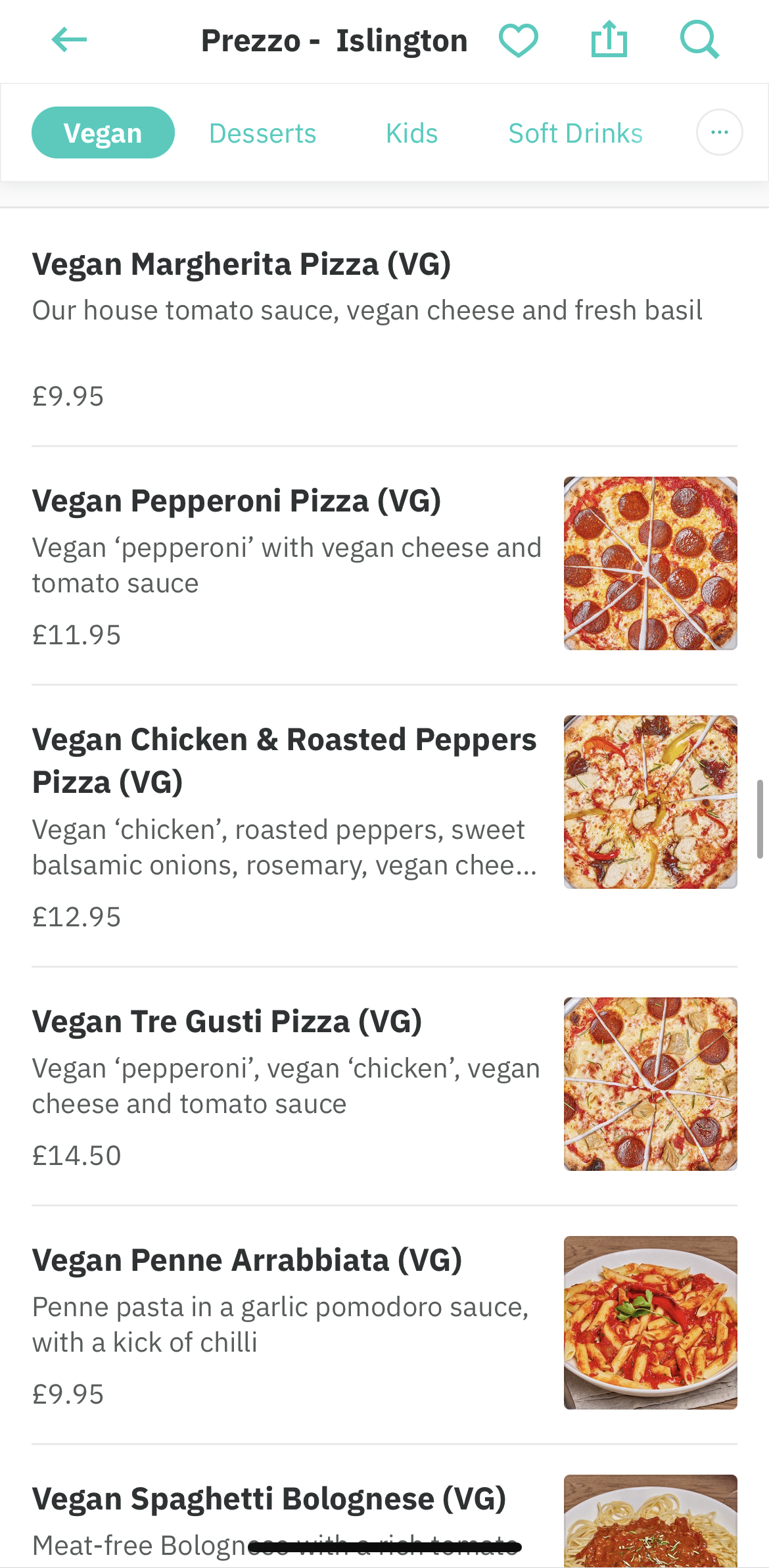Select the Vegan category tab
The width and height of the screenshot is (769, 1568).
tap(103, 133)
